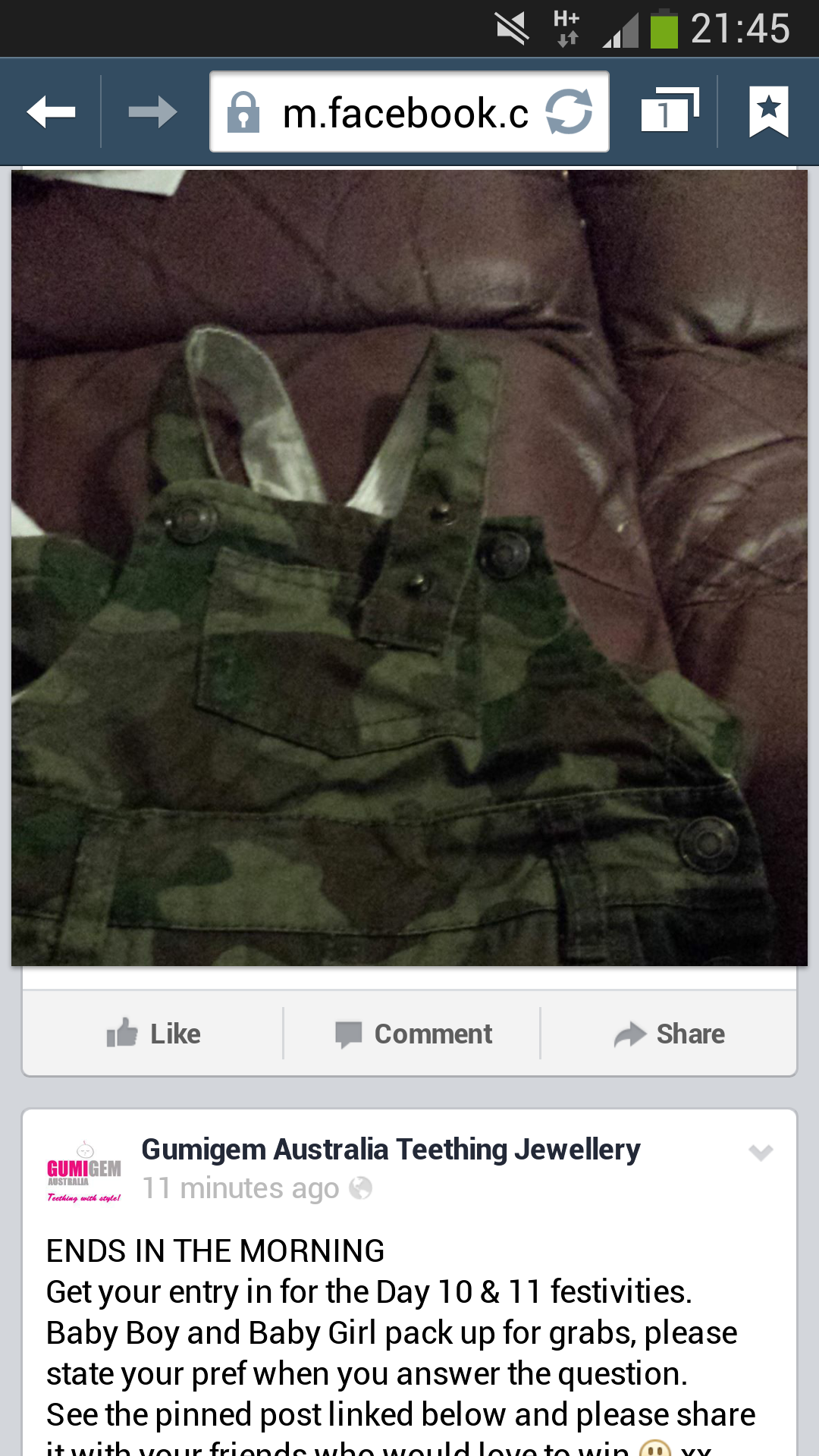This screenshot has height=1456, width=819.
Task: Reload the current page
Action: [570, 112]
